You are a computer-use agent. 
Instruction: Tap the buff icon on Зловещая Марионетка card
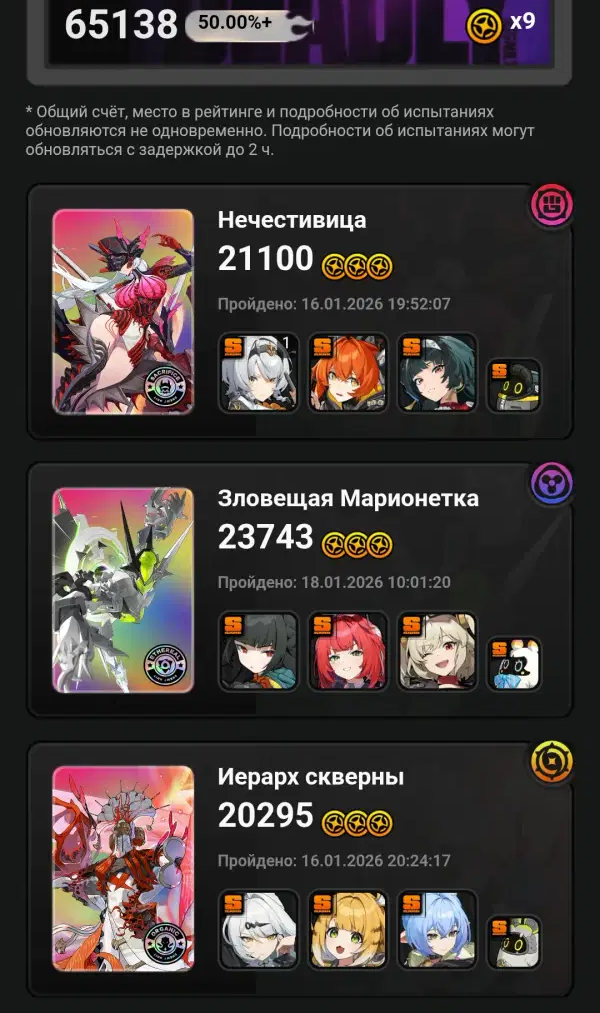pos(551,483)
